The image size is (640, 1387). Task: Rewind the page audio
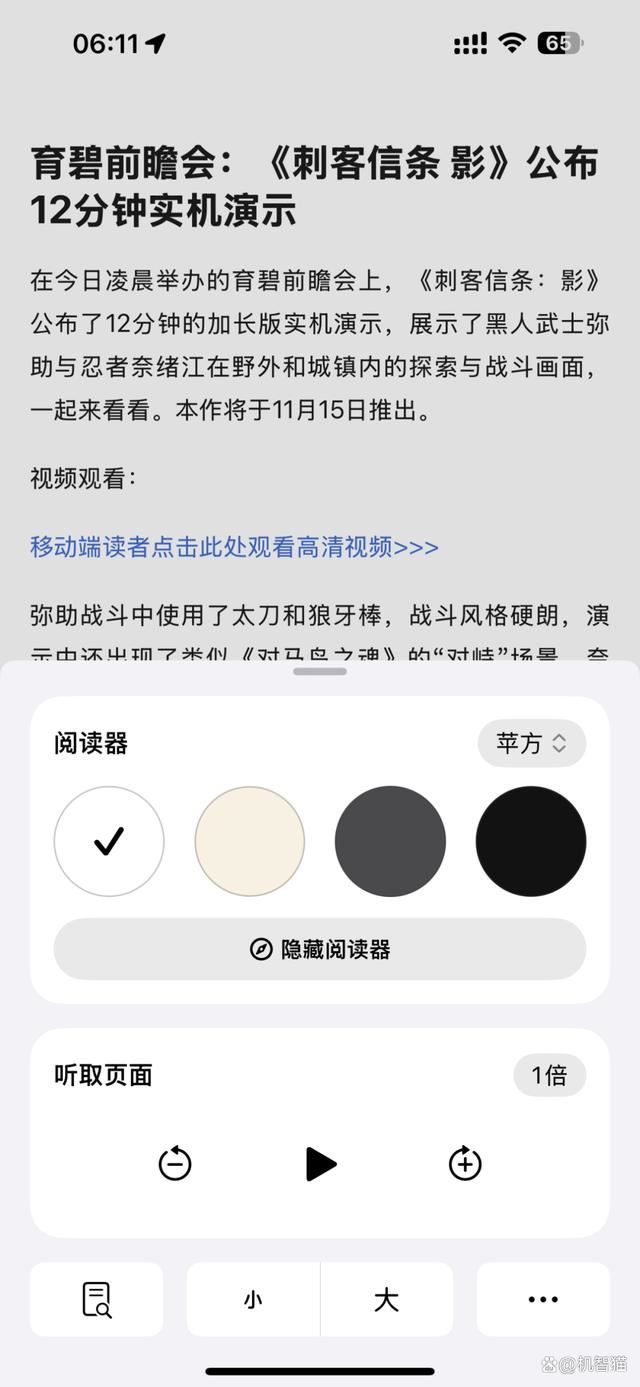click(x=175, y=1164)
